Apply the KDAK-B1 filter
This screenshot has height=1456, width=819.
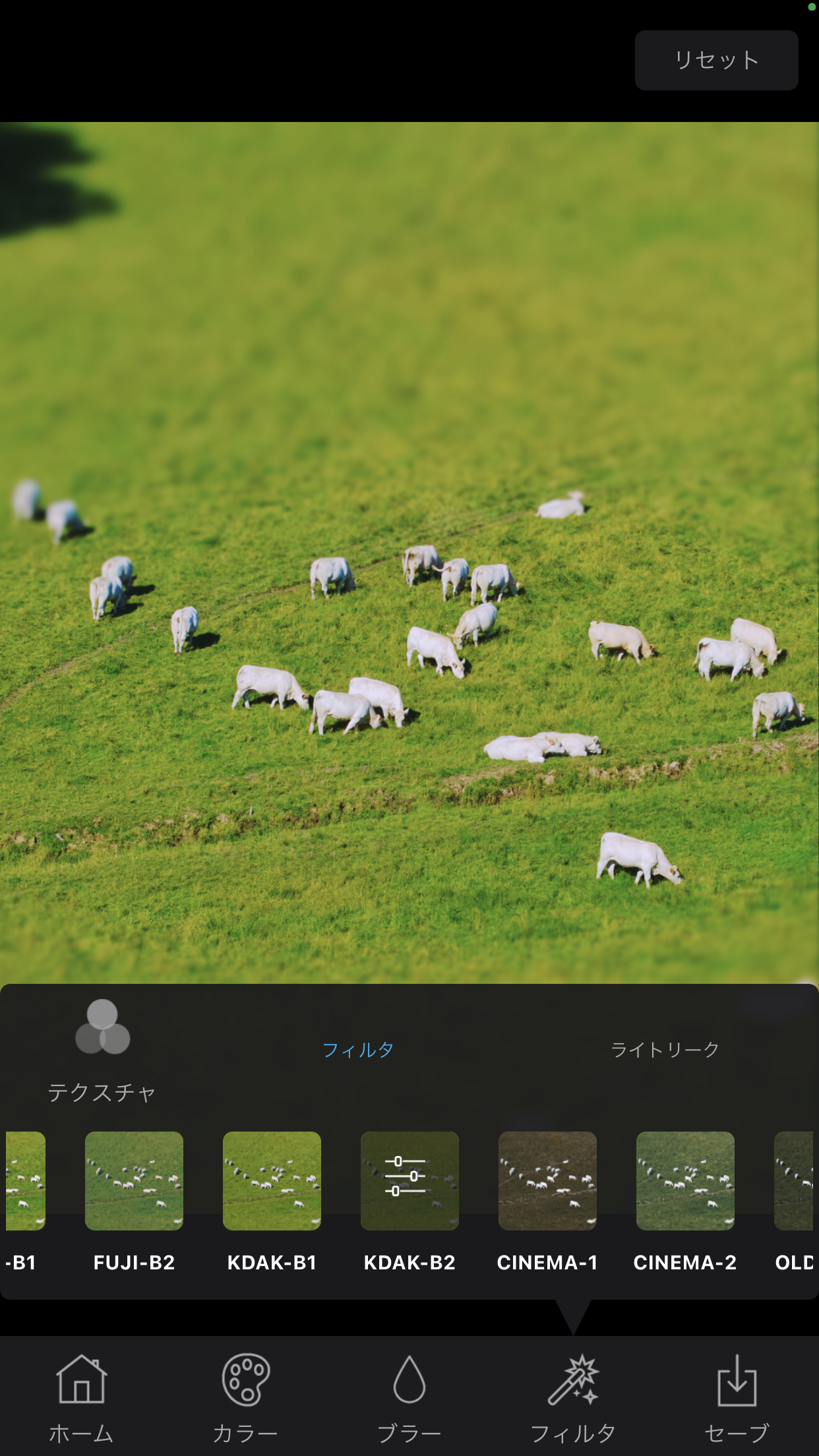coord(272,1201)
